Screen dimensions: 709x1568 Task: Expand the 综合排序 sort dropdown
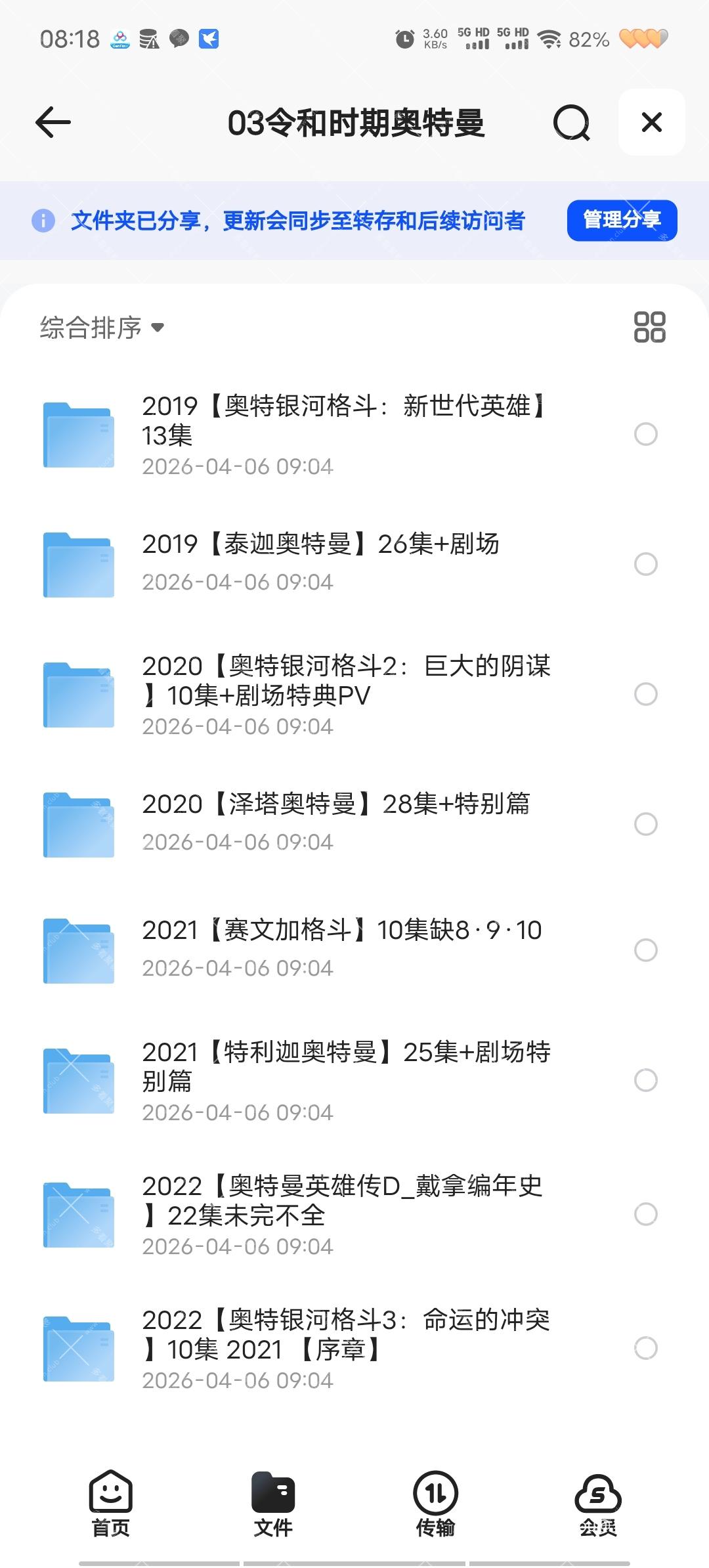tap(102, 327)
